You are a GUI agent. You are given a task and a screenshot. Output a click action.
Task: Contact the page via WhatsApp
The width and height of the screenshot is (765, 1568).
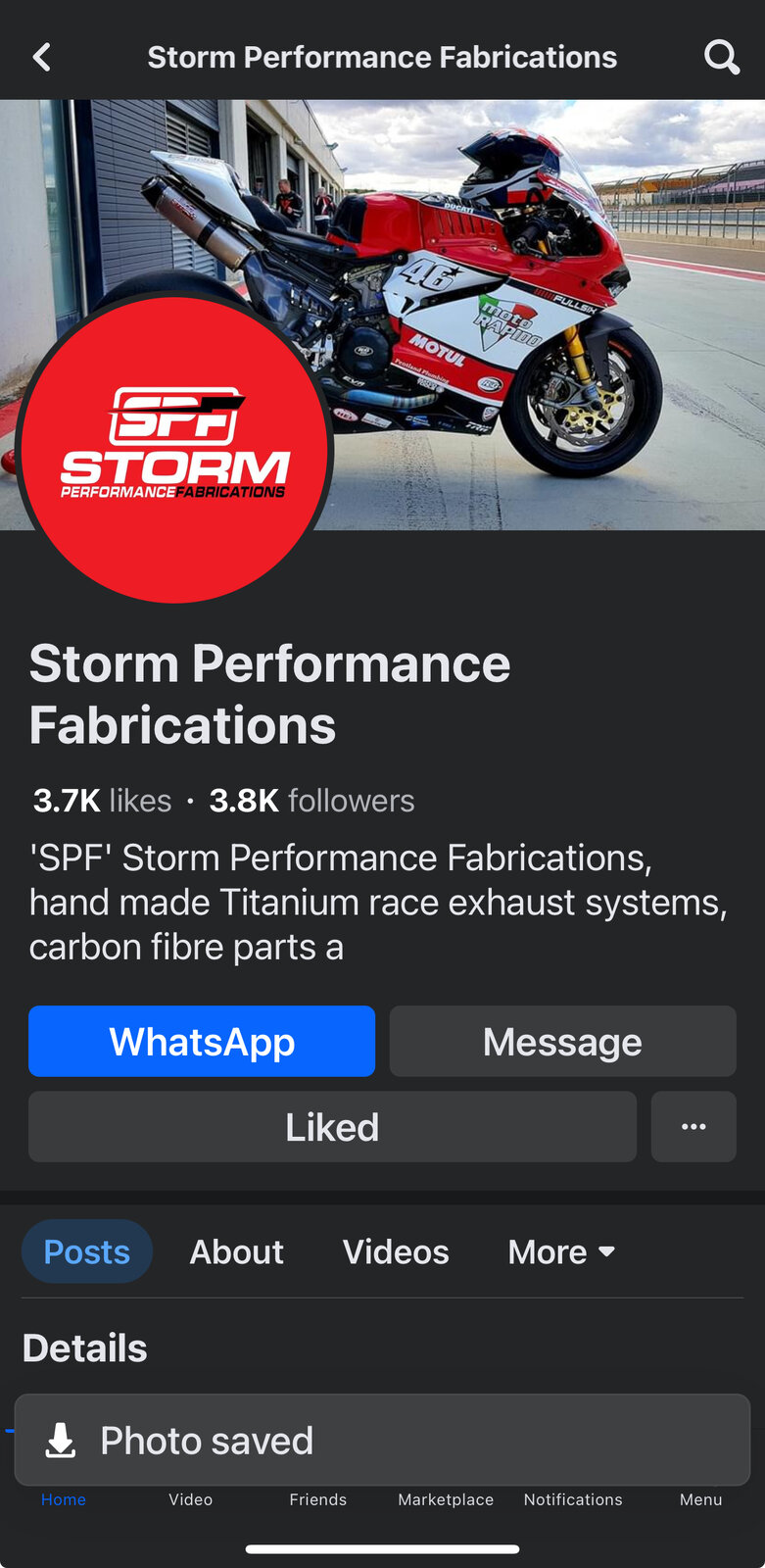click(x=202, y=1042)
